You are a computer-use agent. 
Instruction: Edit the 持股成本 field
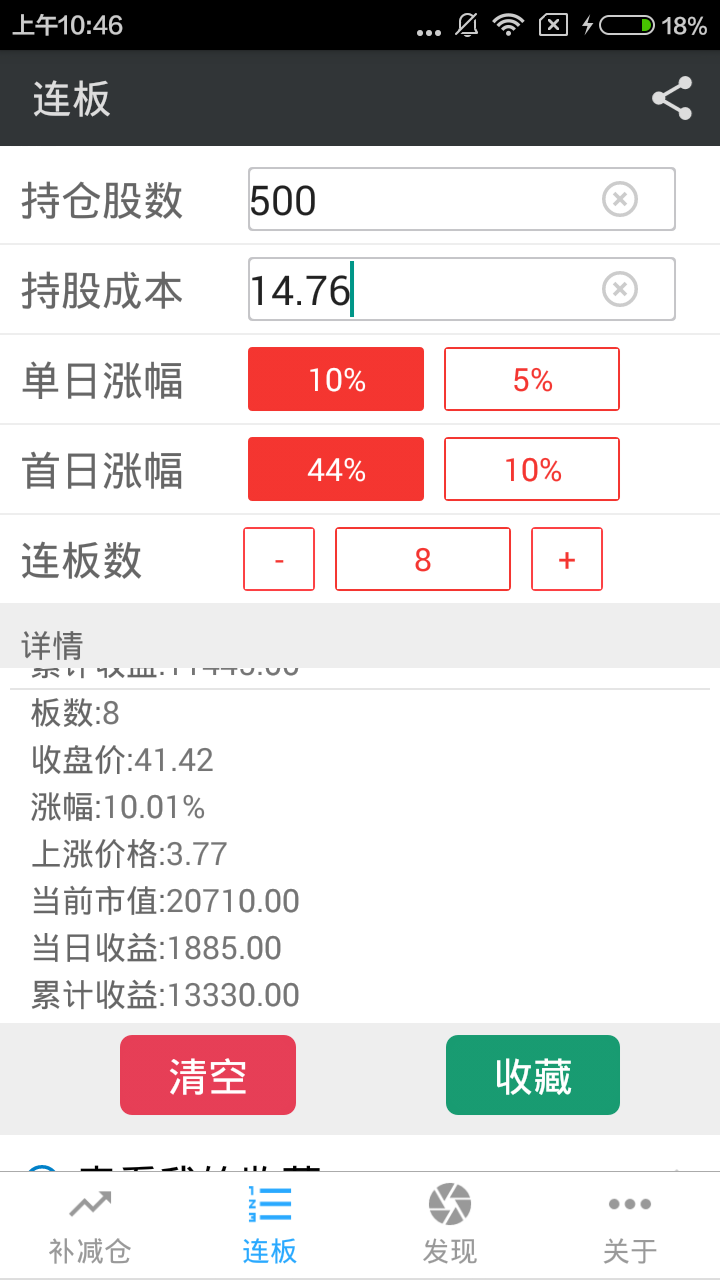(420, 290)
